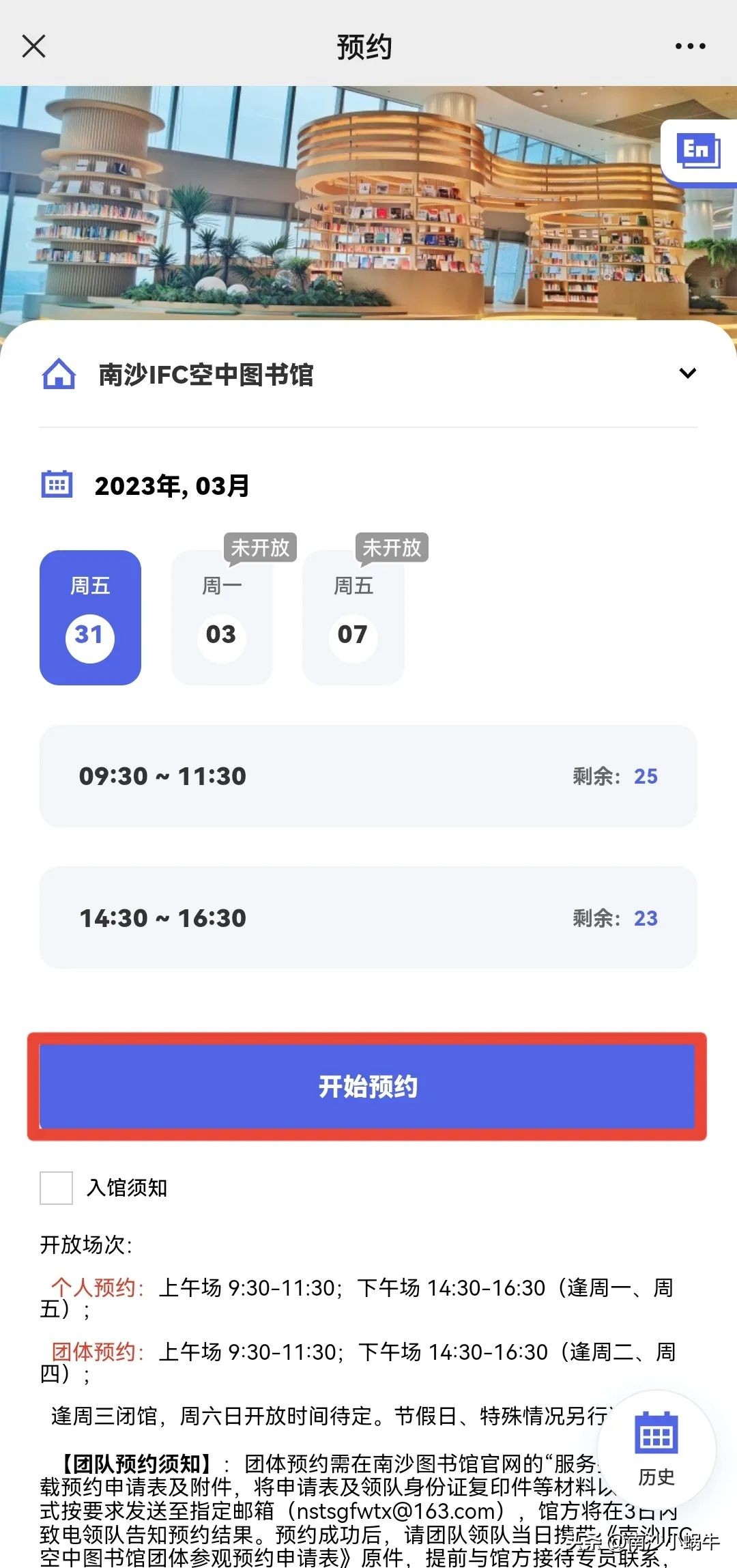Choose the 09:30~11:30 morning slot

tap(369, 776)
